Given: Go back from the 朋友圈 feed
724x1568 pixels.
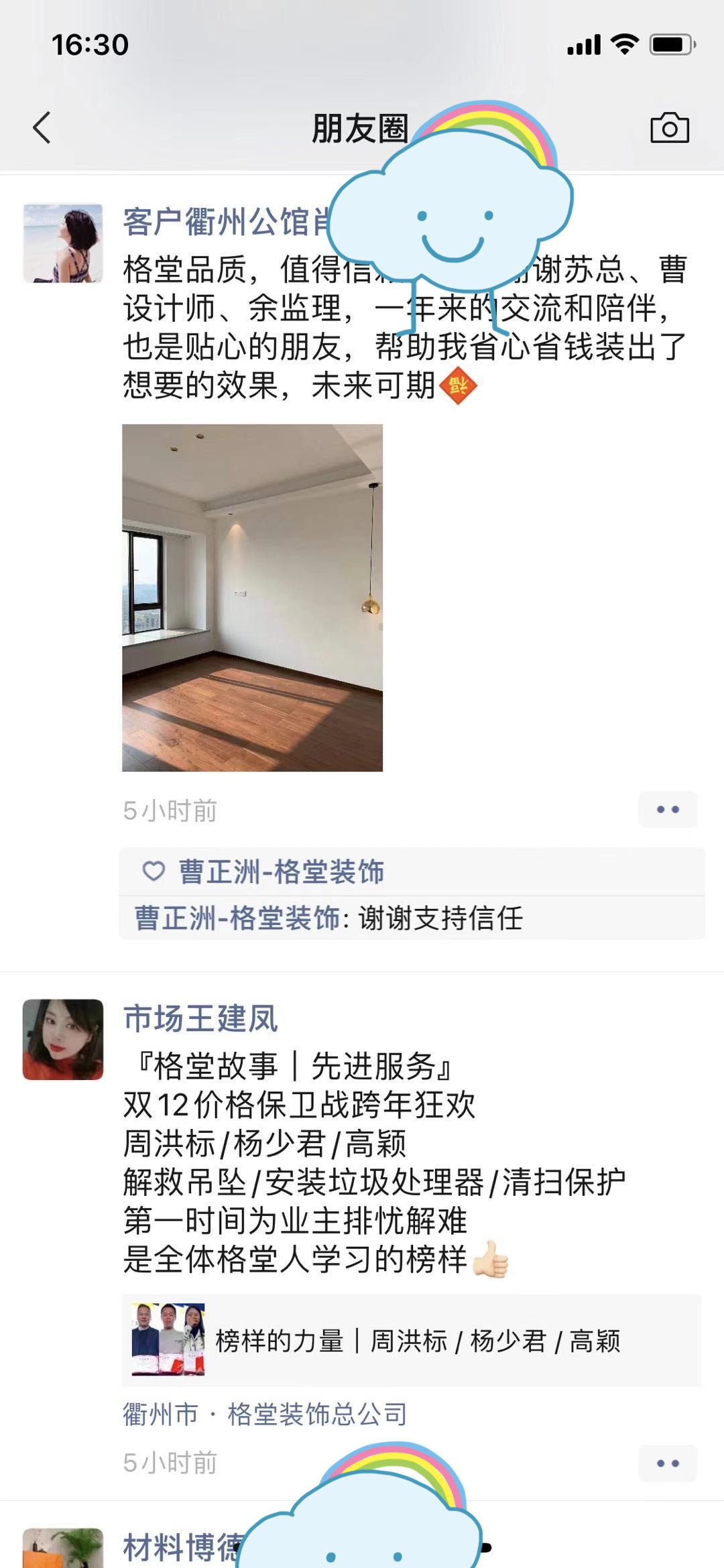Looking at the screenshot, I should (x=42, y=127).
